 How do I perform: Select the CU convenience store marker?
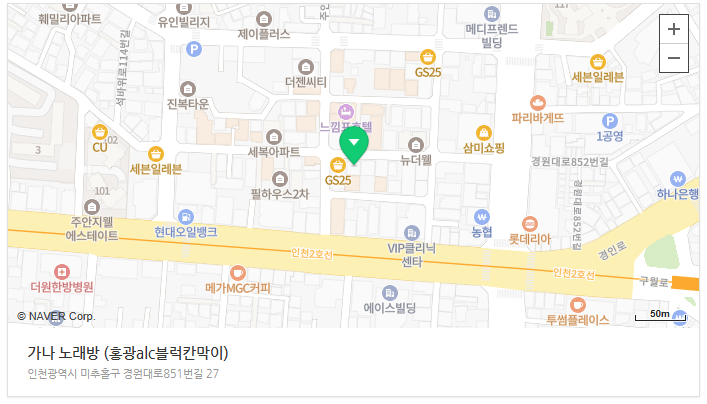[99, 132]
